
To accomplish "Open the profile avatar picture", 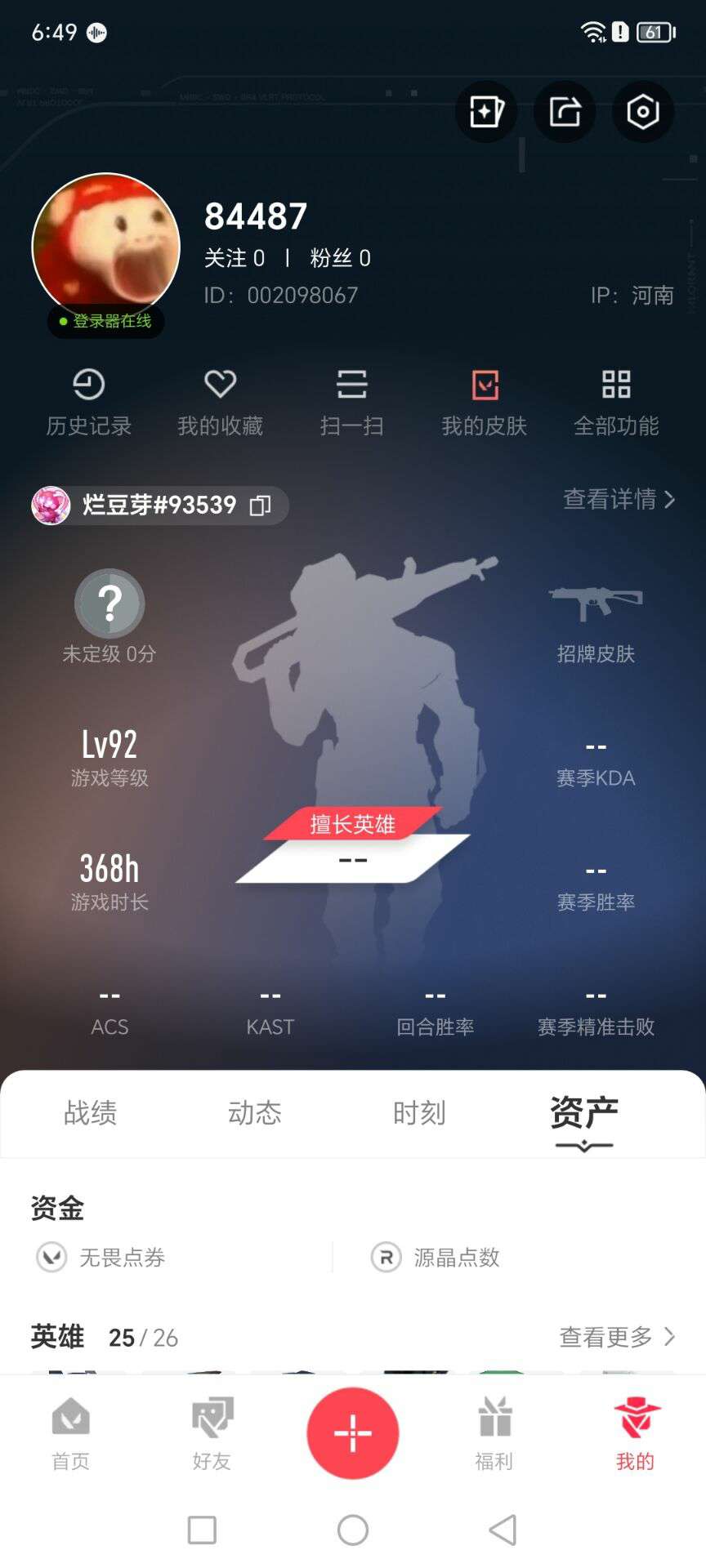I will (105, 246).
